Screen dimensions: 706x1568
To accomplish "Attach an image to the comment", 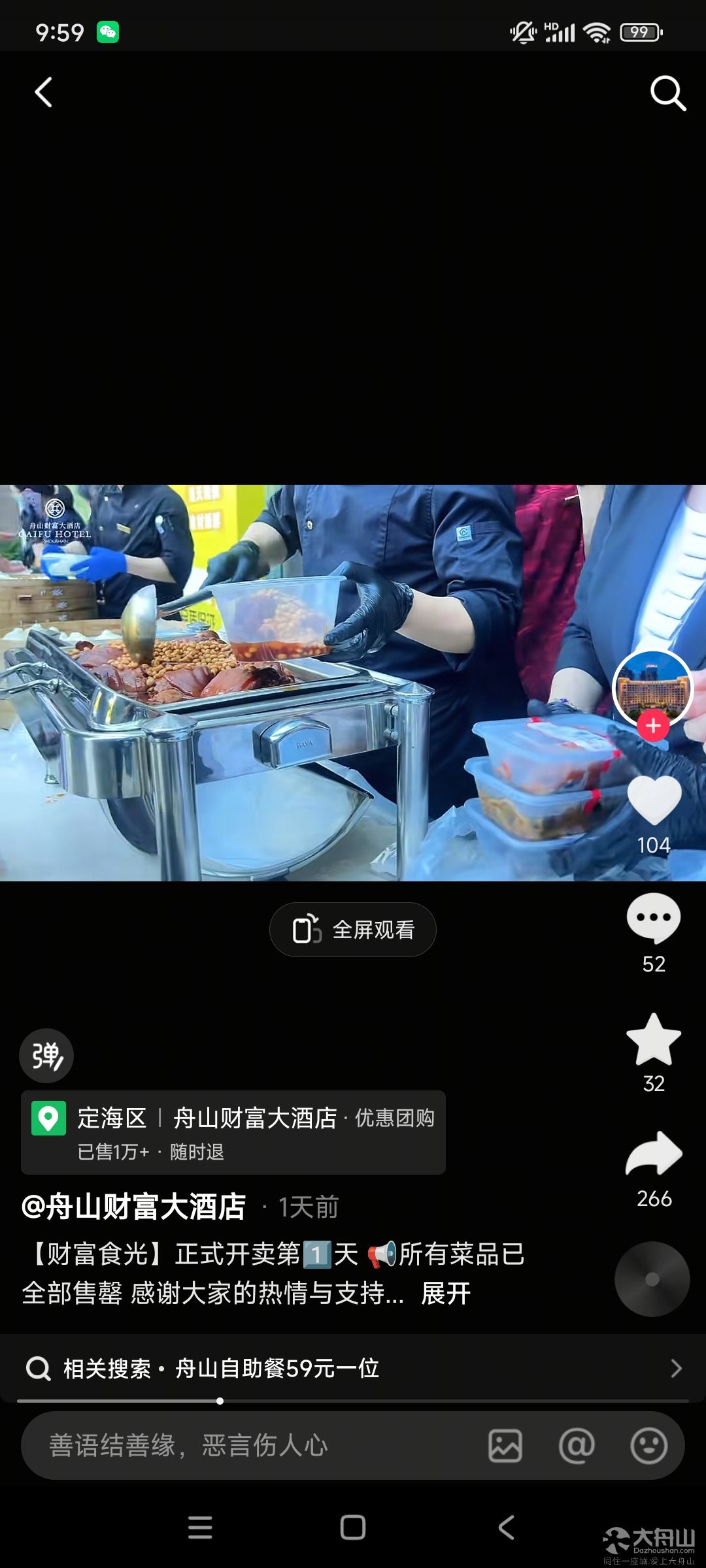I will click(x=505, y=1445).
